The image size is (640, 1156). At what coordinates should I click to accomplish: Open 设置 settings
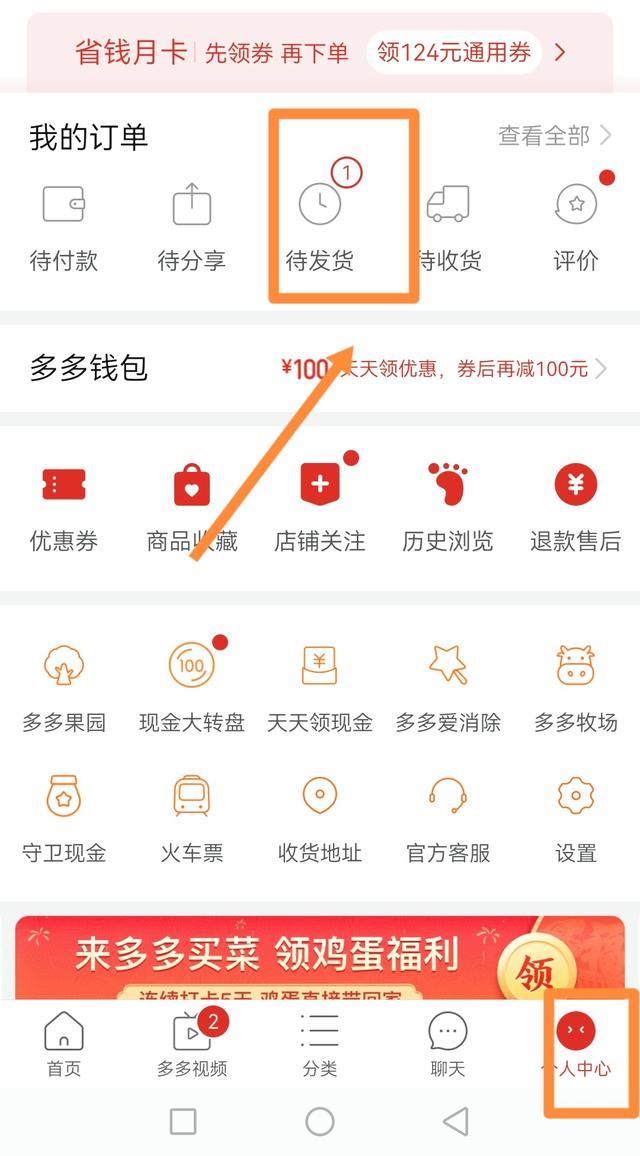click(x=576, y=818)
